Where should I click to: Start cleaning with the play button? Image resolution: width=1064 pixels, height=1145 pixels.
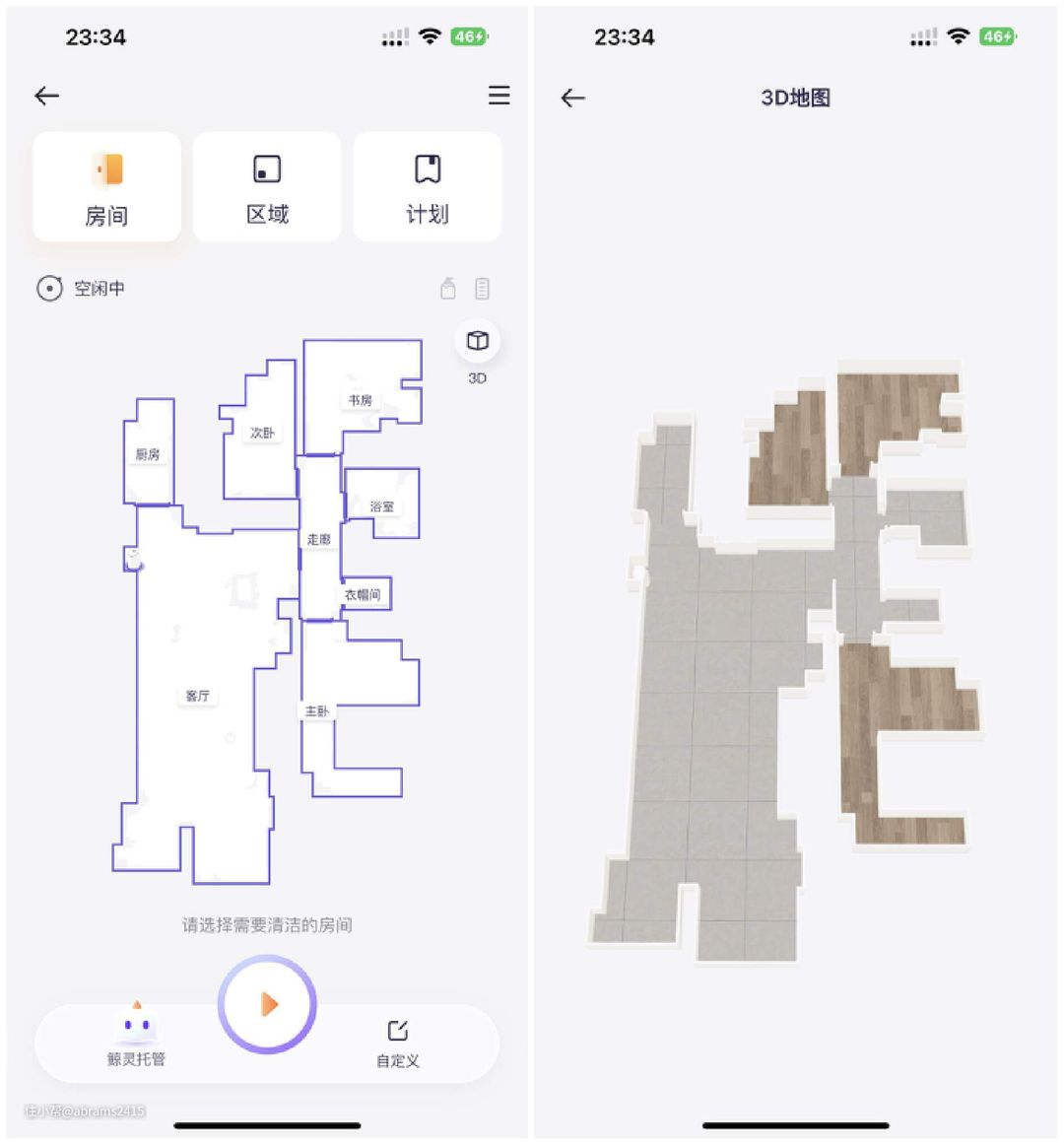pyautogui.click(x=267, y=1004)
